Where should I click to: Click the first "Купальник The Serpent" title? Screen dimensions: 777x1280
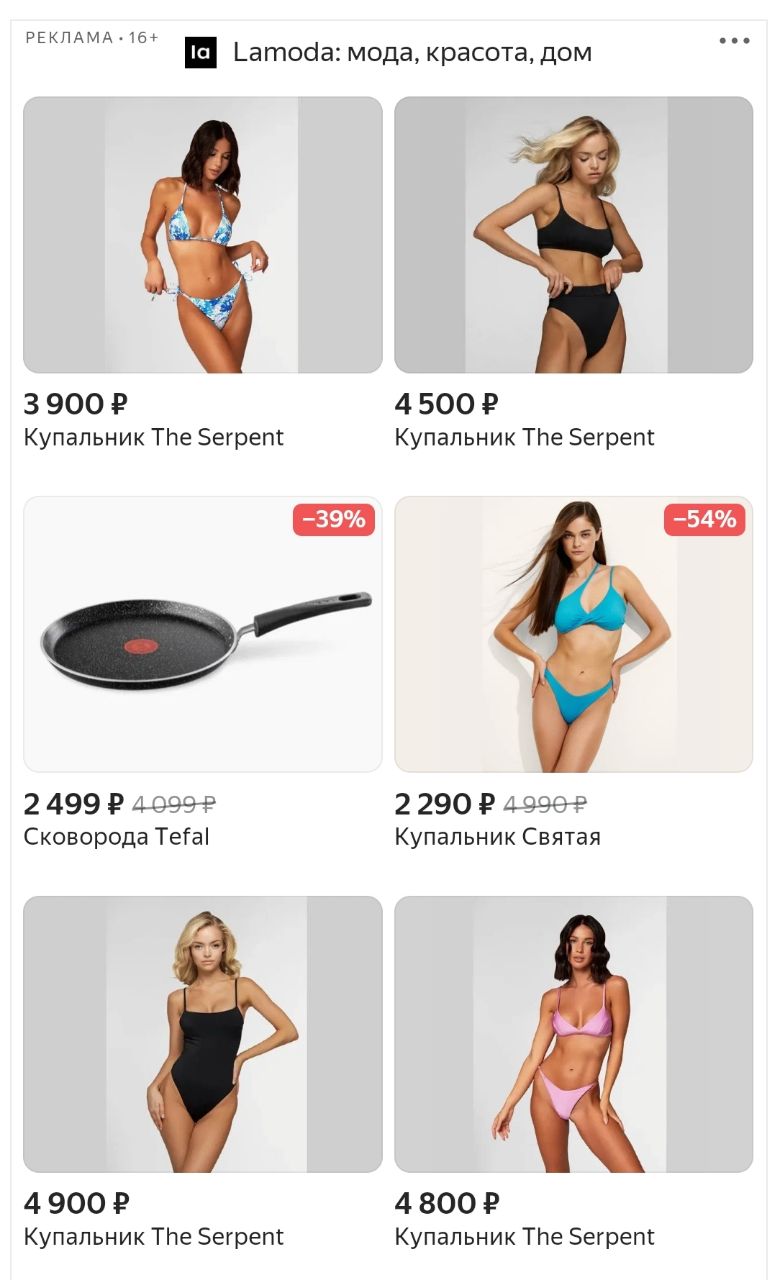coord(154,437)
